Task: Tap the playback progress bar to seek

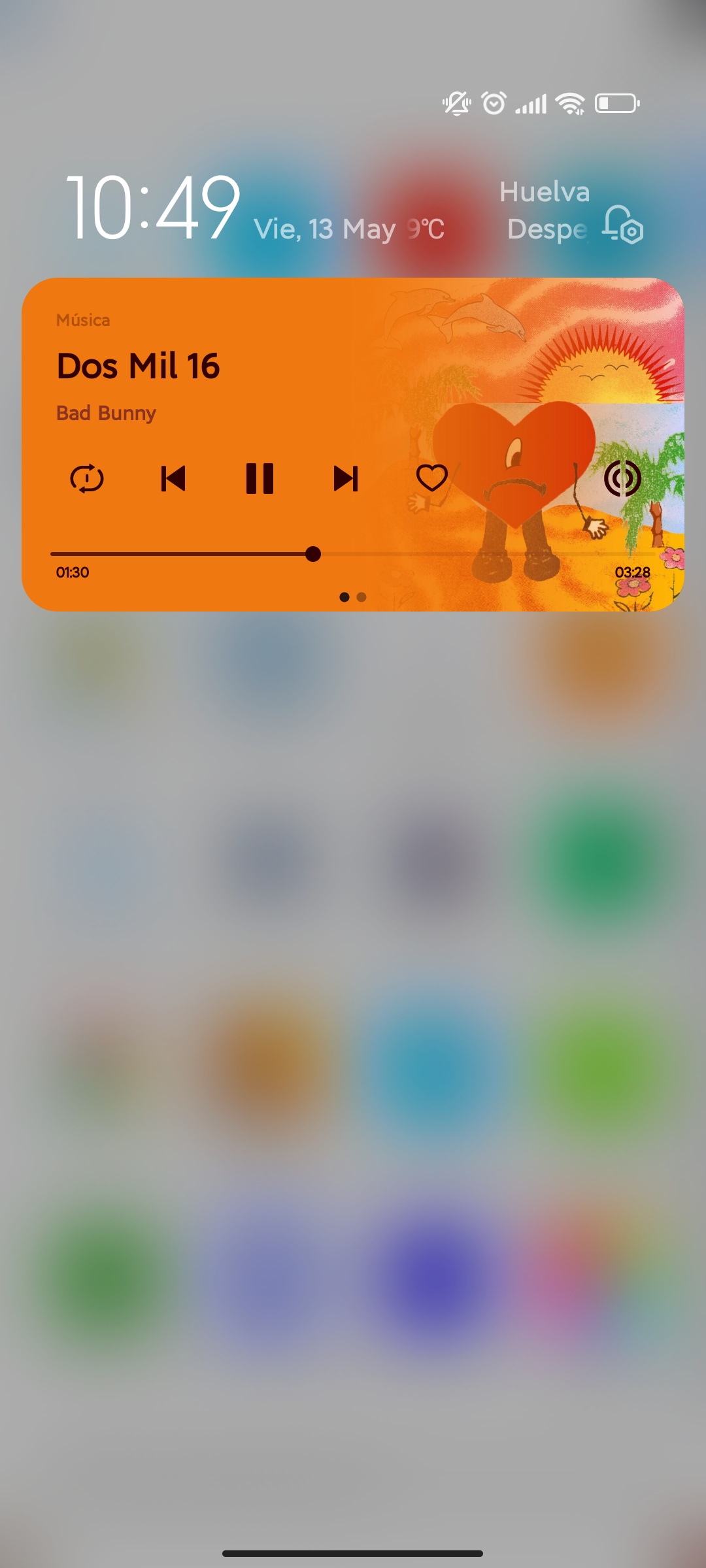Action: [x=353, y=554]
